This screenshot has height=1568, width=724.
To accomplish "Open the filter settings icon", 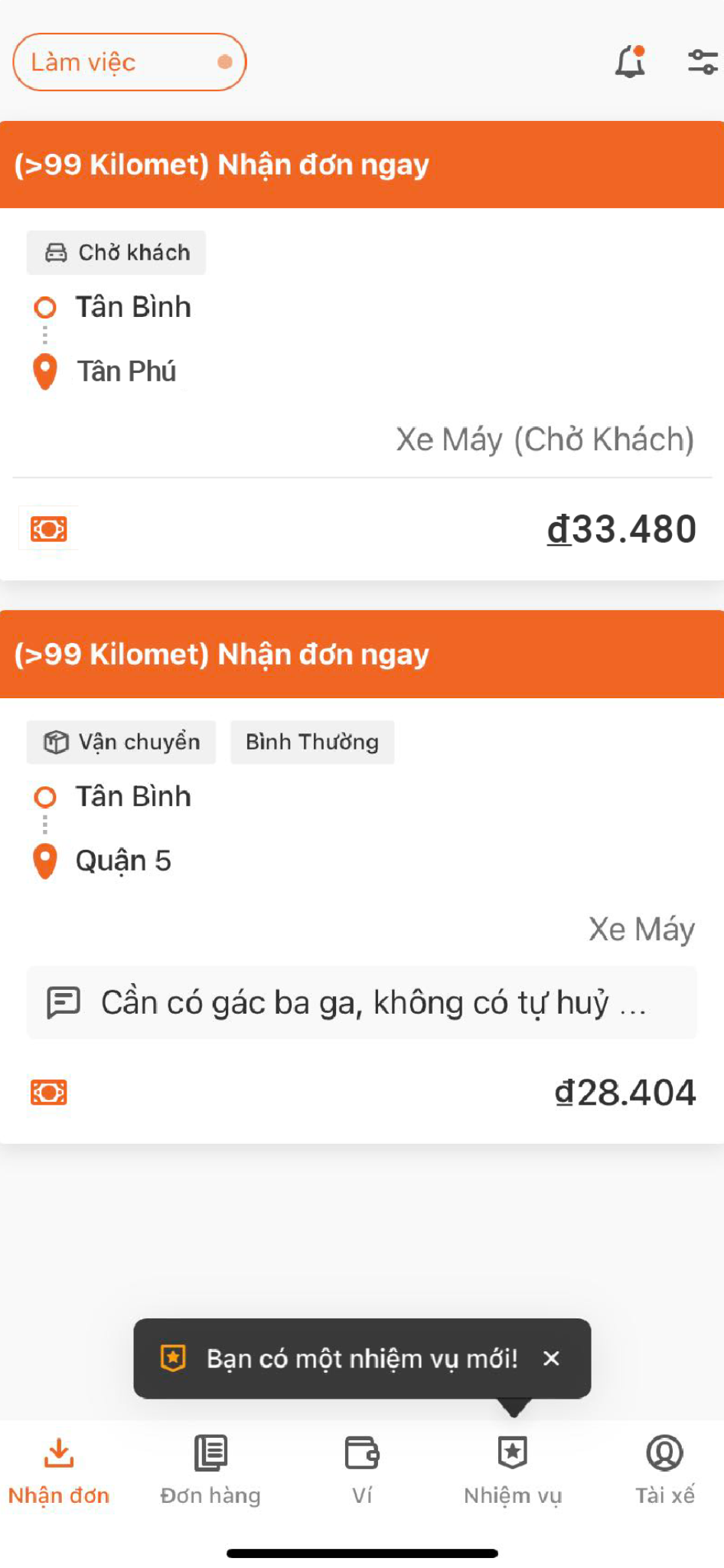I will coord(702,62).
